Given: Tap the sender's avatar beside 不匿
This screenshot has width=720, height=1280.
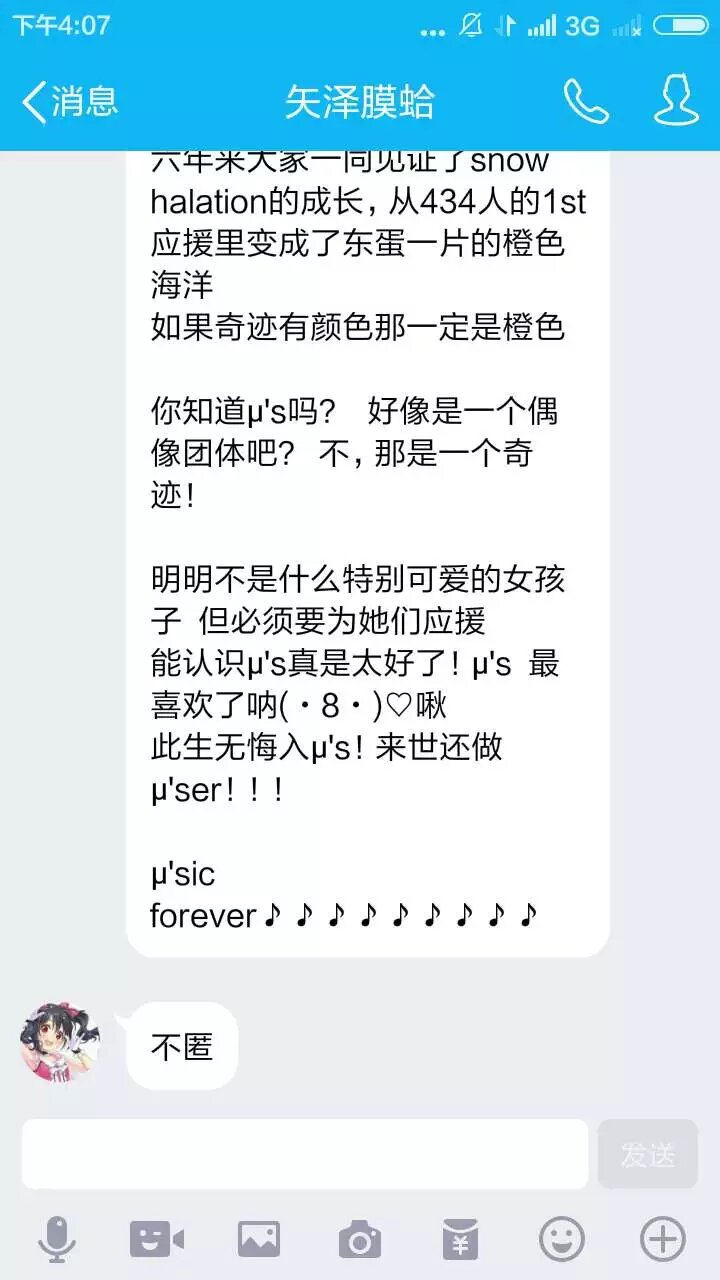Looking at the screenshot, I should pyautogui.click(x=59, y=1045).
